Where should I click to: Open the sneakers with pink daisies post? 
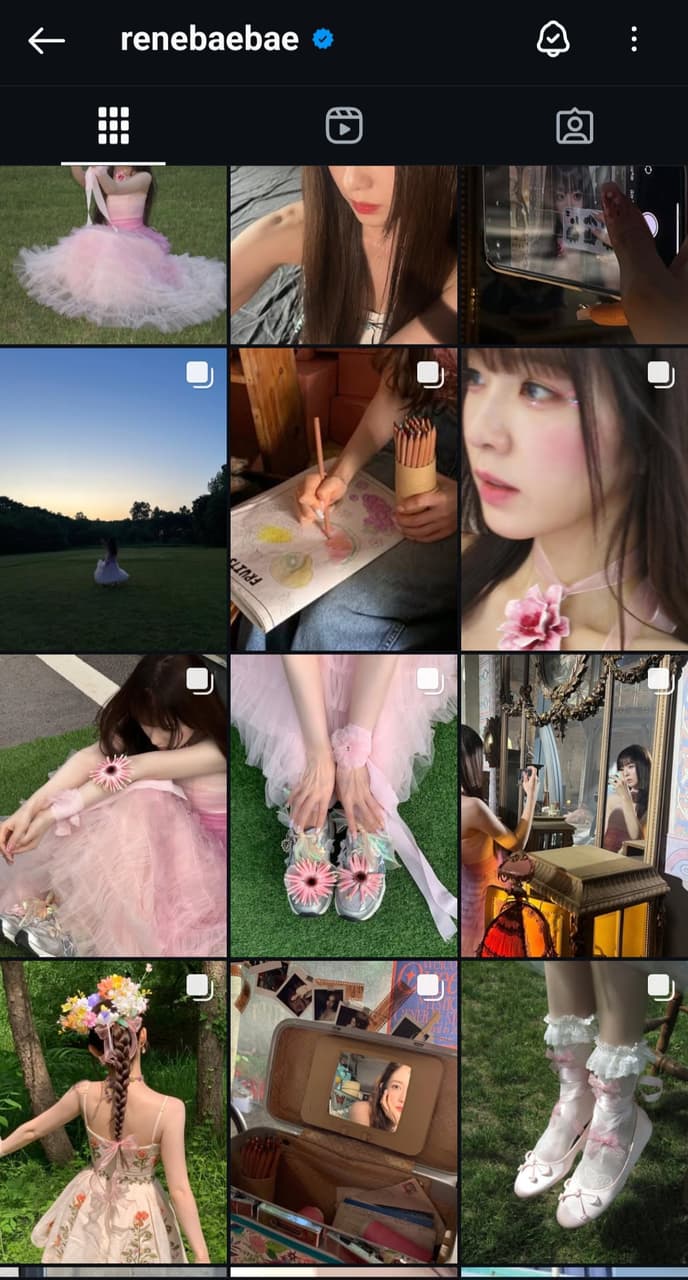tap(343, 806)
